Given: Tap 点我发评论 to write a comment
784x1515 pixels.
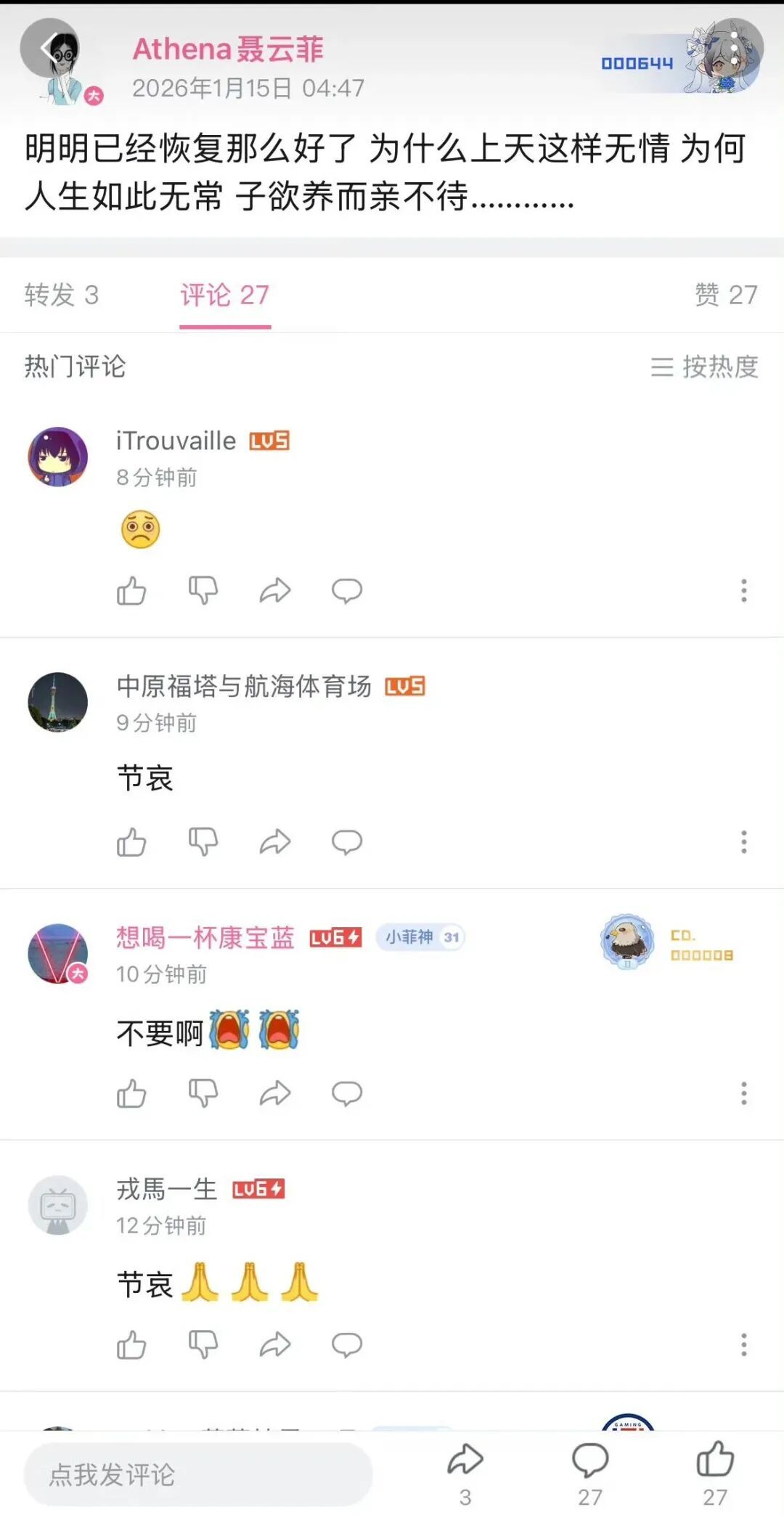Looking at the screenshot, I should 197,1475.
